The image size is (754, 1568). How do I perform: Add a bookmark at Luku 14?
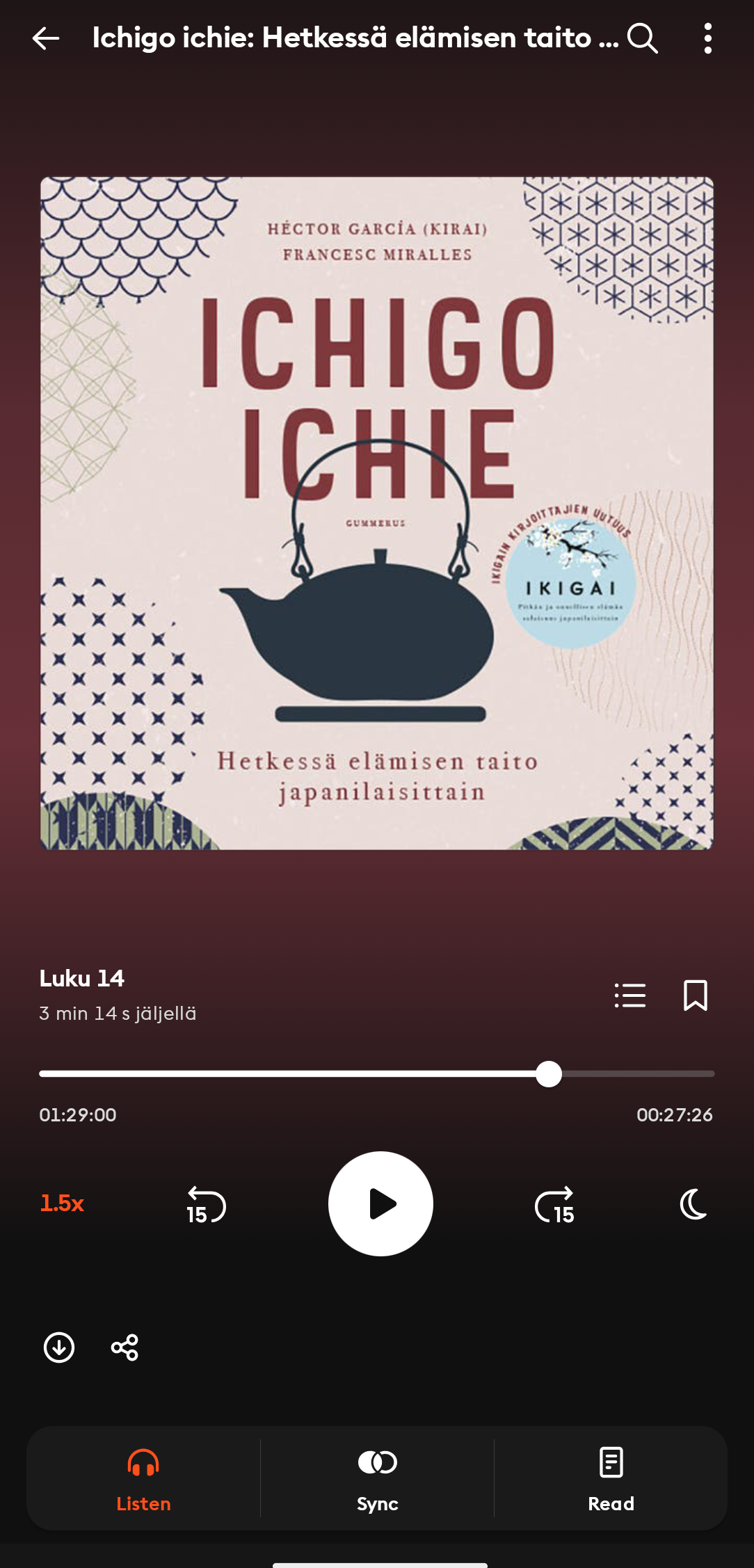695,995
